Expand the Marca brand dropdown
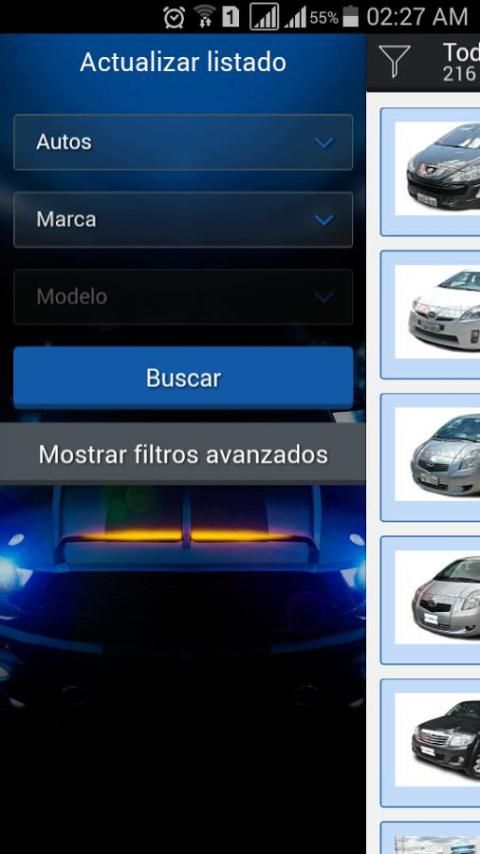 pos(183,219)
